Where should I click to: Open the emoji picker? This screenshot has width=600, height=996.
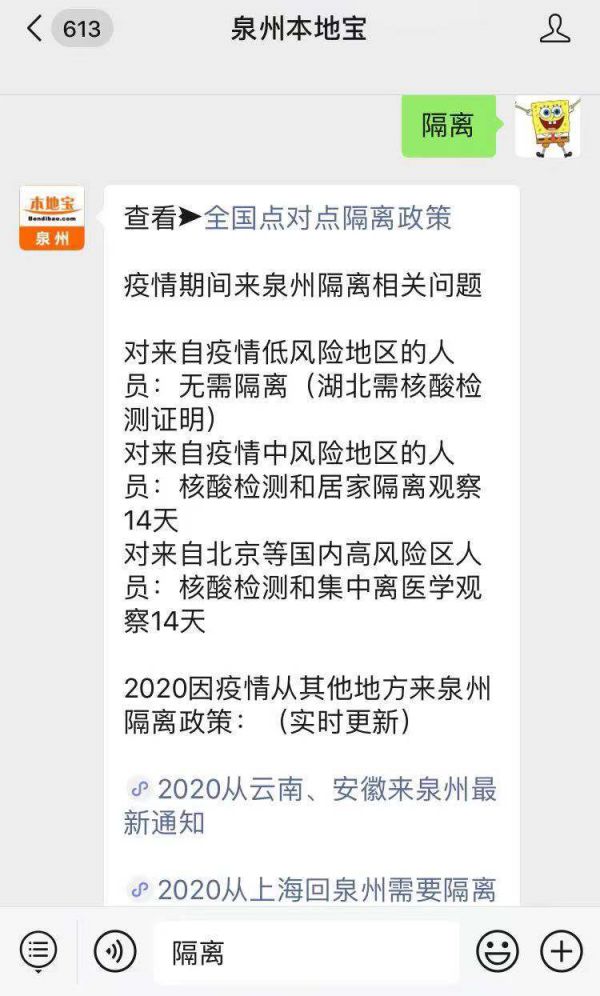(497, 952)
